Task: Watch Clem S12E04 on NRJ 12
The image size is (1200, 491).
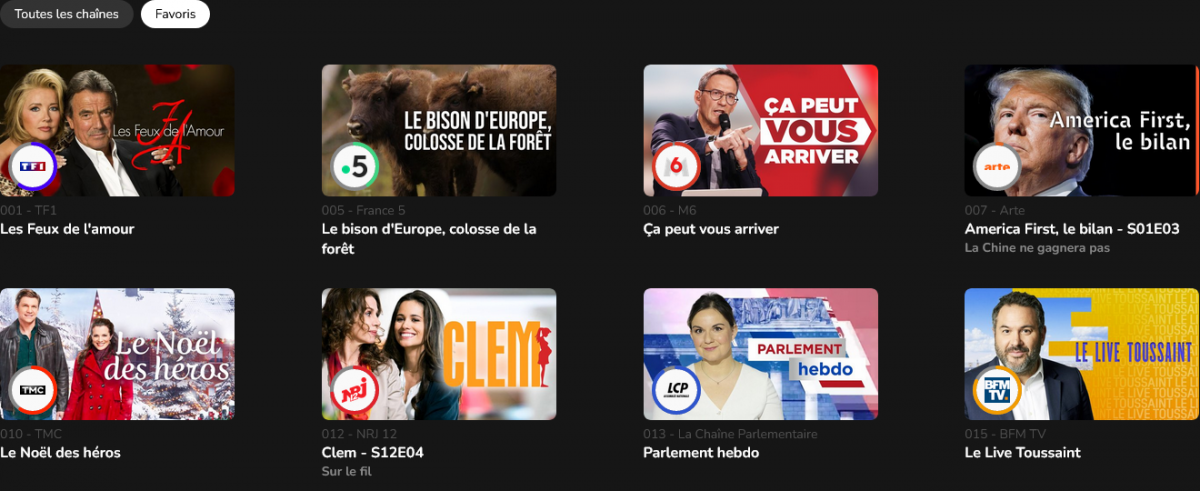Action: pyautogui.click(x=439, y=354)
